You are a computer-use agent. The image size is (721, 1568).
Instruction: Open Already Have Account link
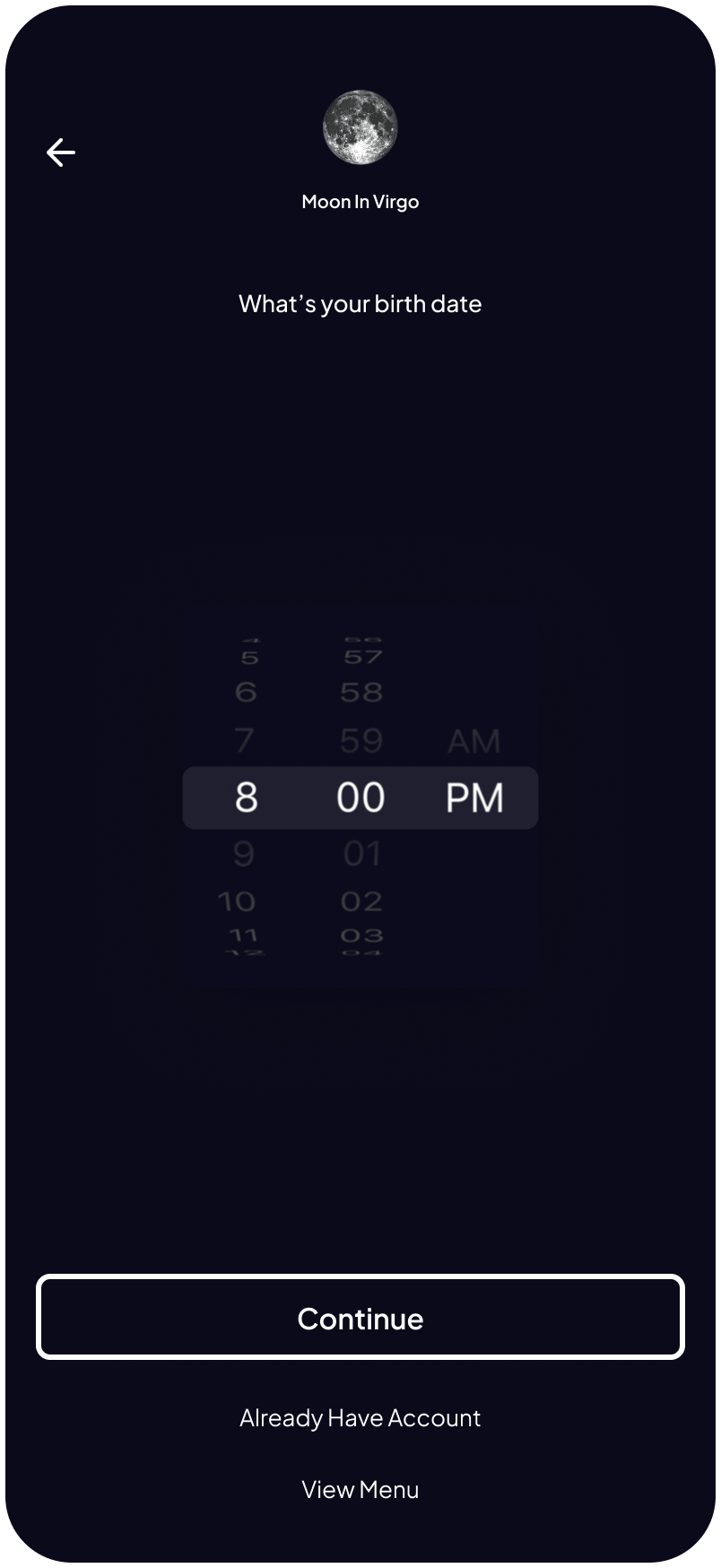[x=360, y=1418]
